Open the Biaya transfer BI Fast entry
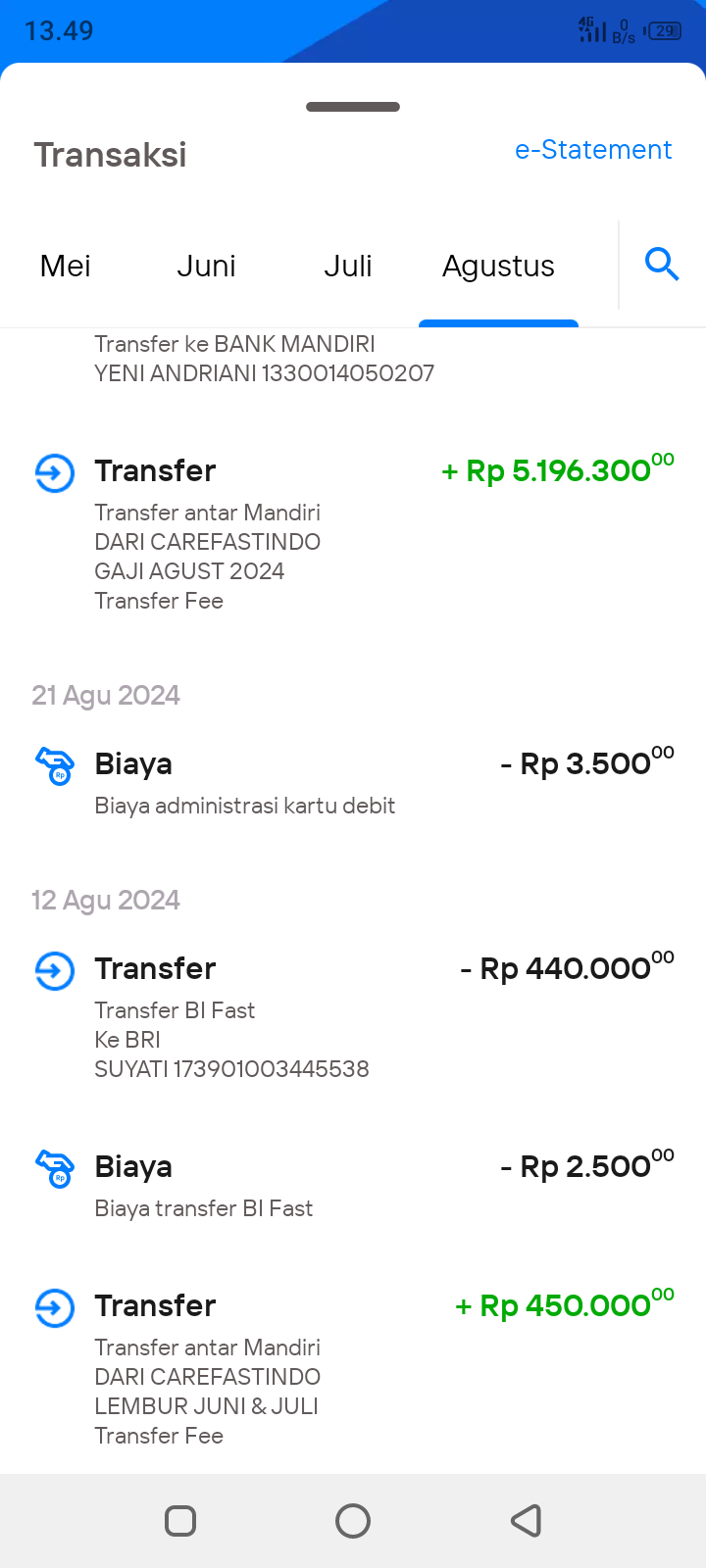 click(x=353, y=1186)
